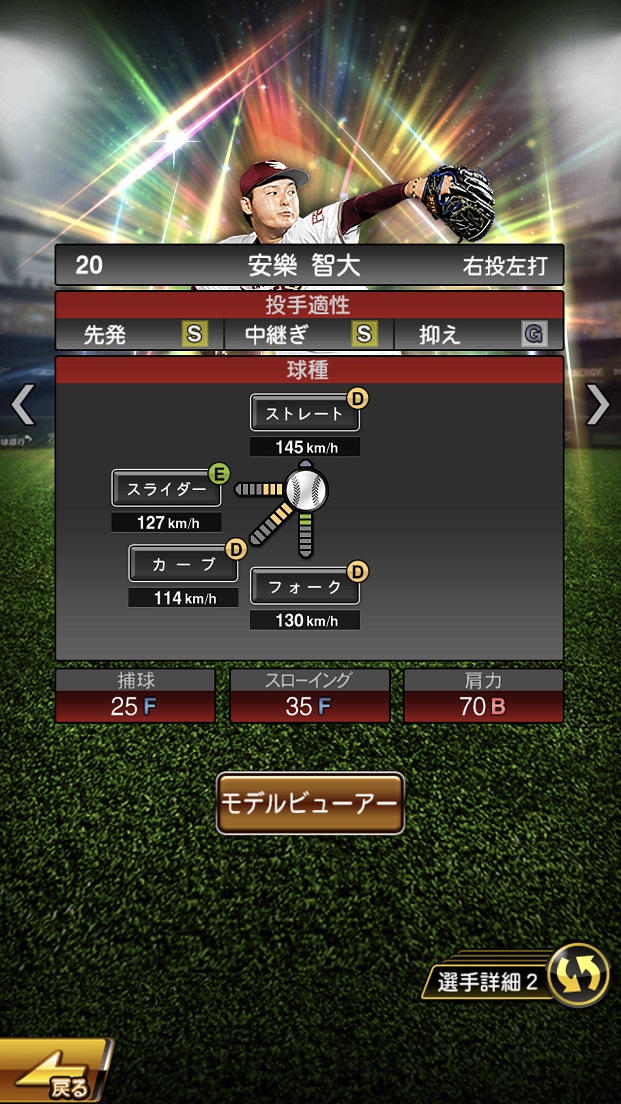621x1104 pixels.
Task: Show the previous player with the left arrow
Action: tap(22, 405)
